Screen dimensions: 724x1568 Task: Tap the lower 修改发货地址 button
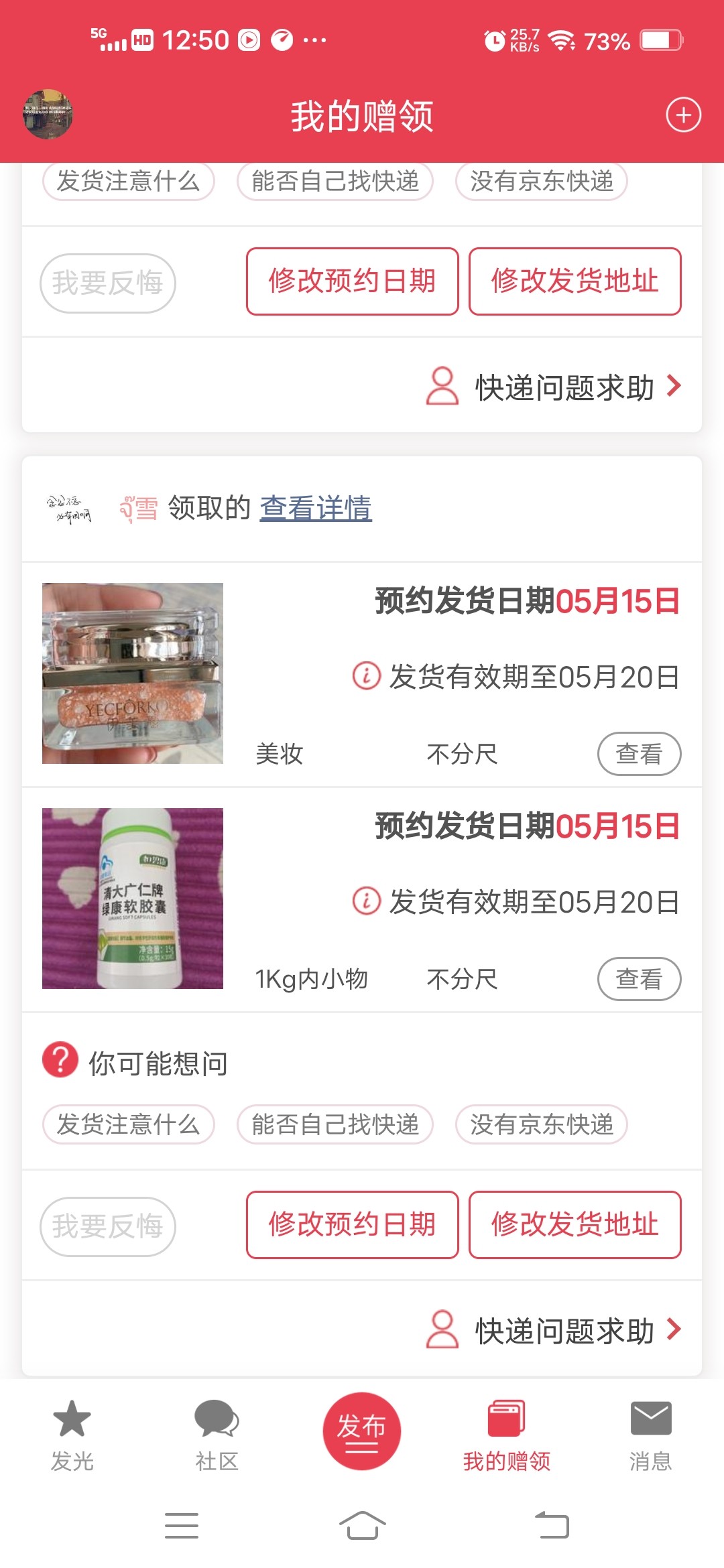(x=575, y=1224)
